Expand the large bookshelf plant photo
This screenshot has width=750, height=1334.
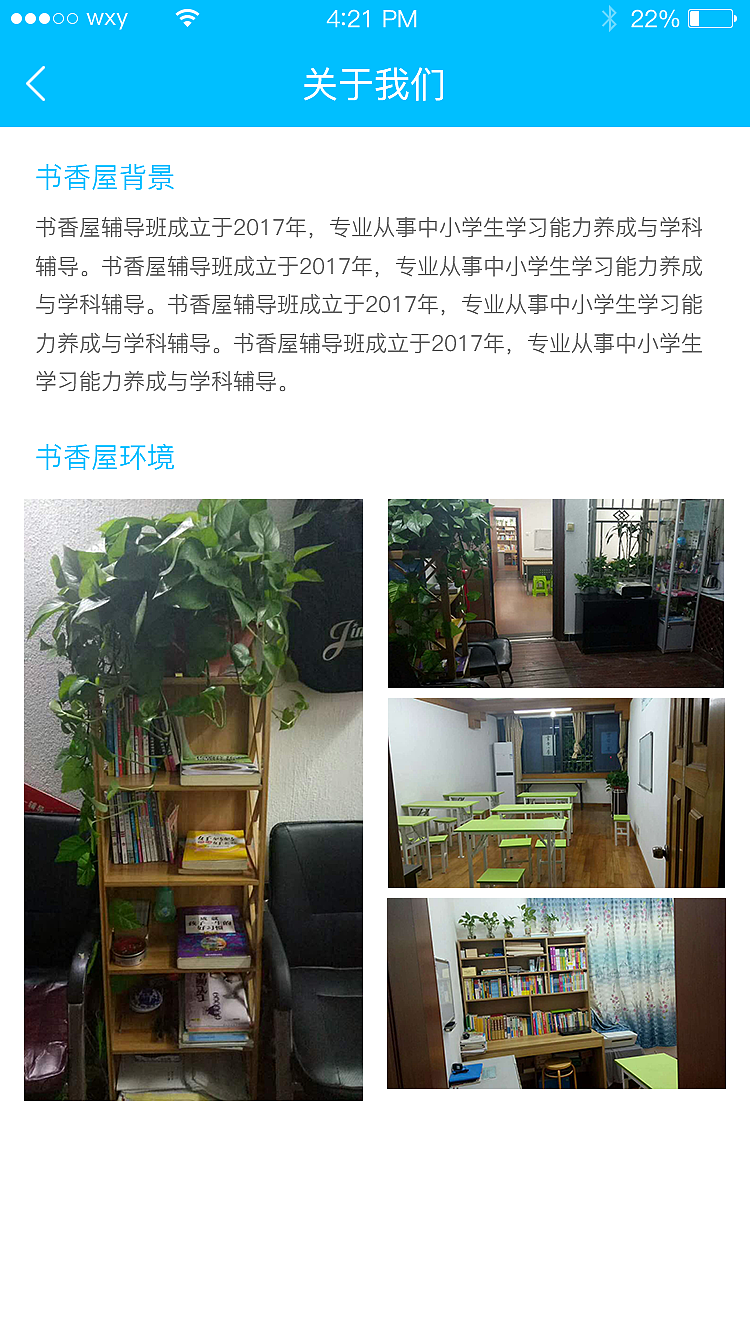click(x=193, y=798)
